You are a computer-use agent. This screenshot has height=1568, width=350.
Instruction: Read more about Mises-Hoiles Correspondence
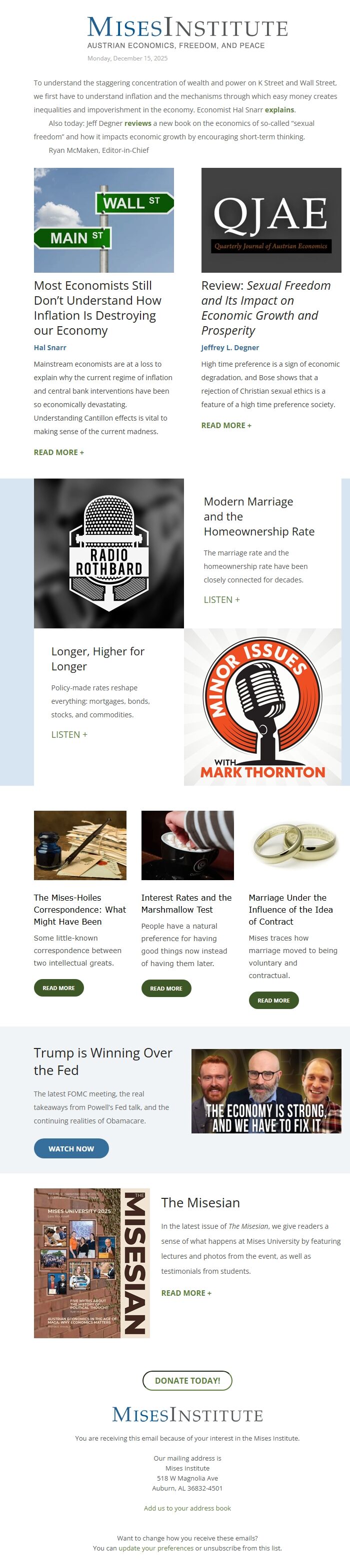[x=58, y=987]
